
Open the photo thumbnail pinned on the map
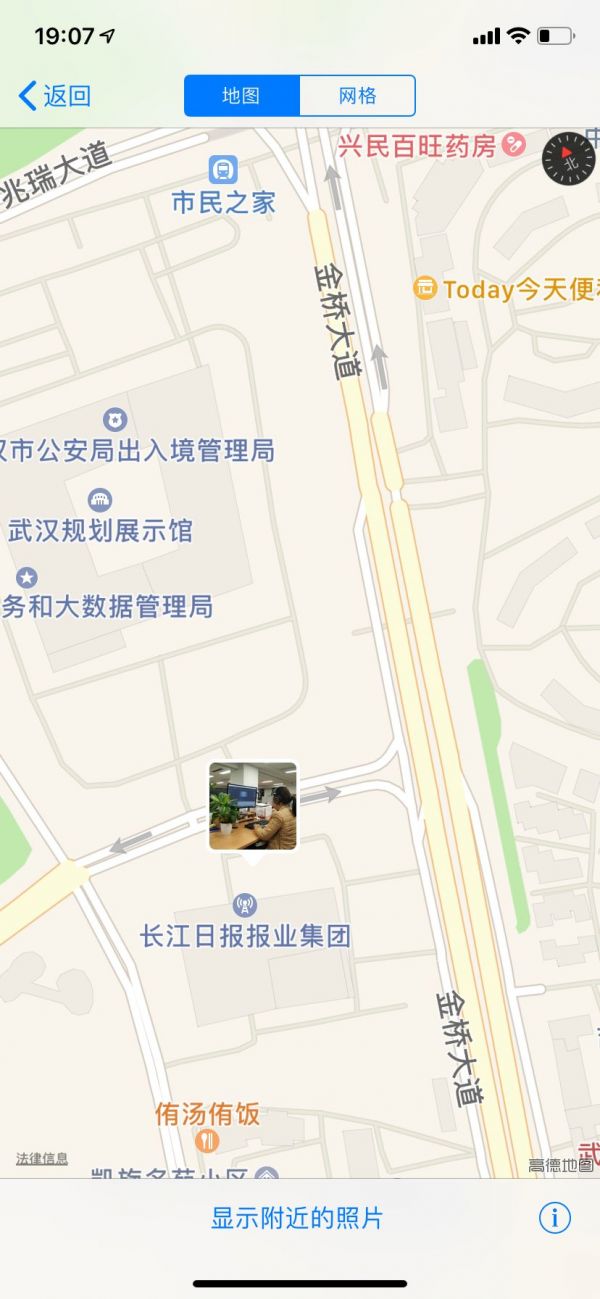(253, 807)
